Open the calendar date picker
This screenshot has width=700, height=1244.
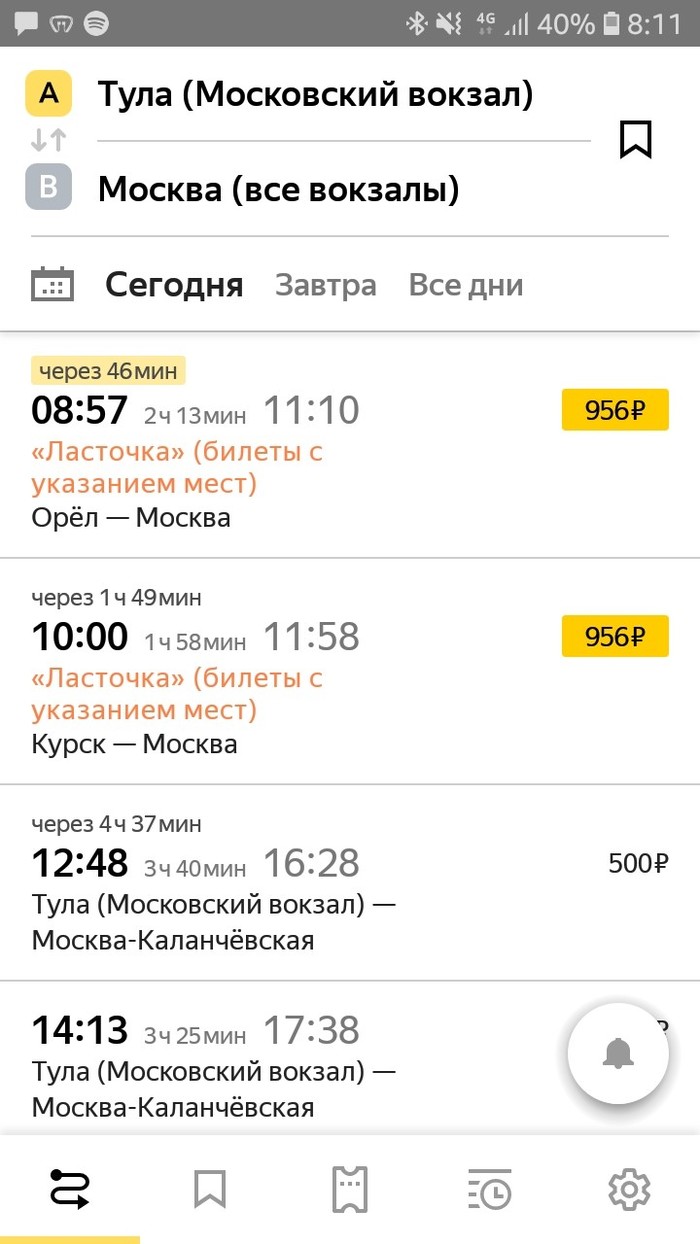(x=52, y=285)
